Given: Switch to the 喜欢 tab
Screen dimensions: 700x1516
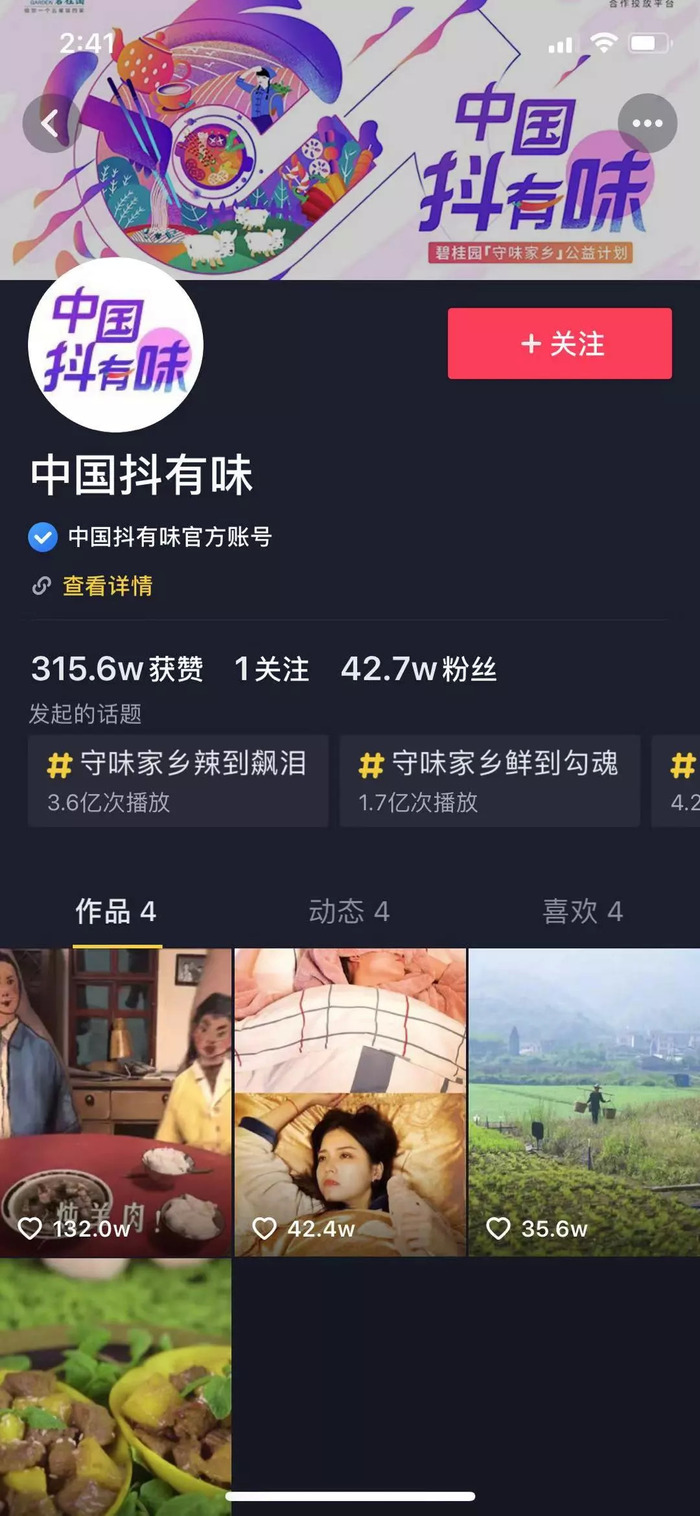Looking at the screenshot, I should tap(582, 912).
